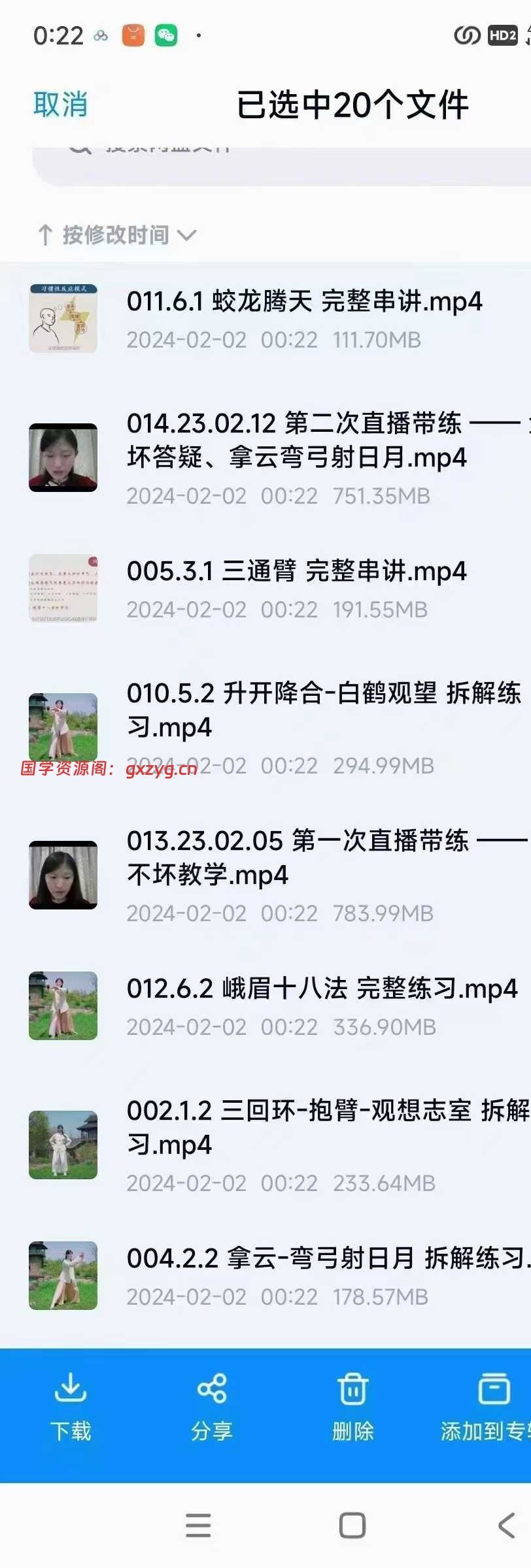
Task: Go back with the system back arrow
Action: click(505, 1526)
